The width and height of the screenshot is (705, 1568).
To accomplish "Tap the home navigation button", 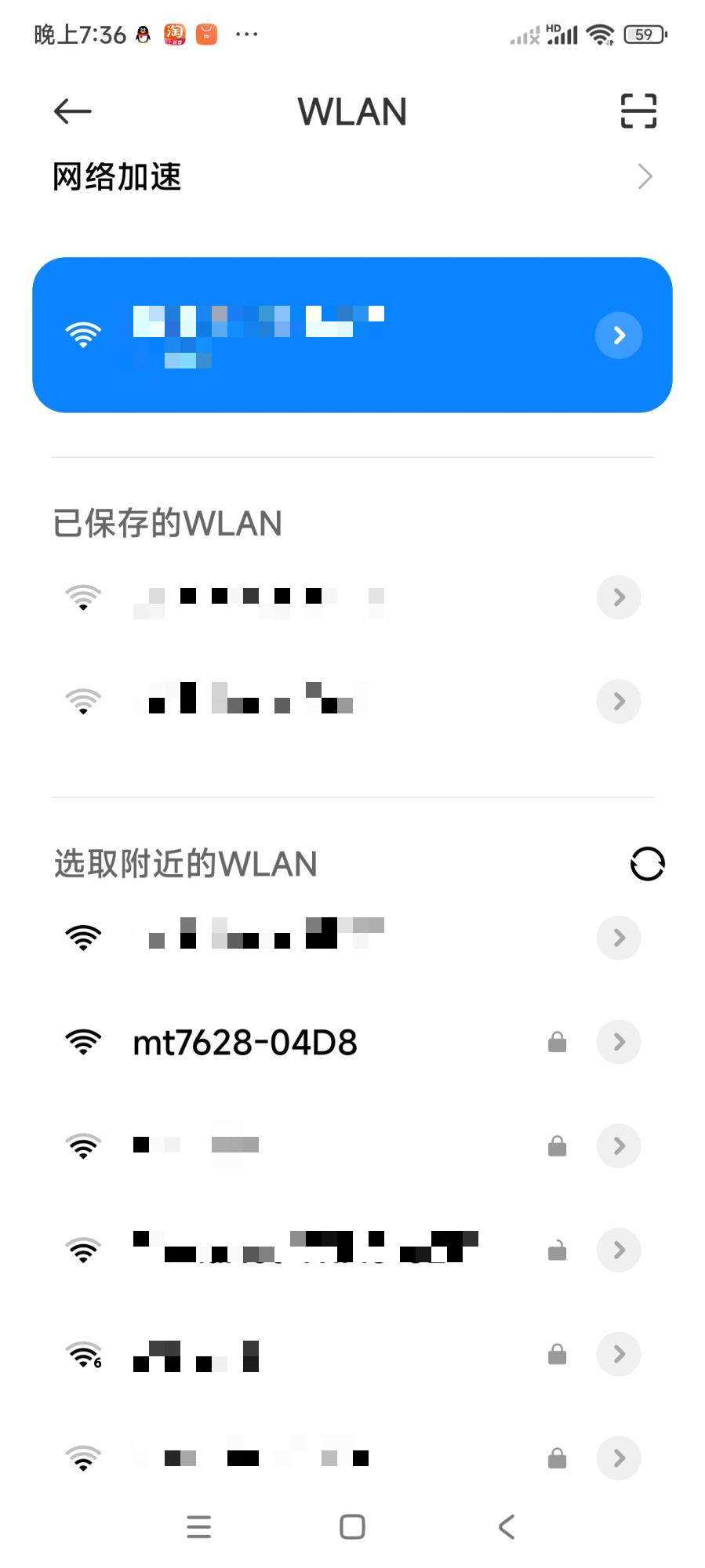I will click(352, 1526).
